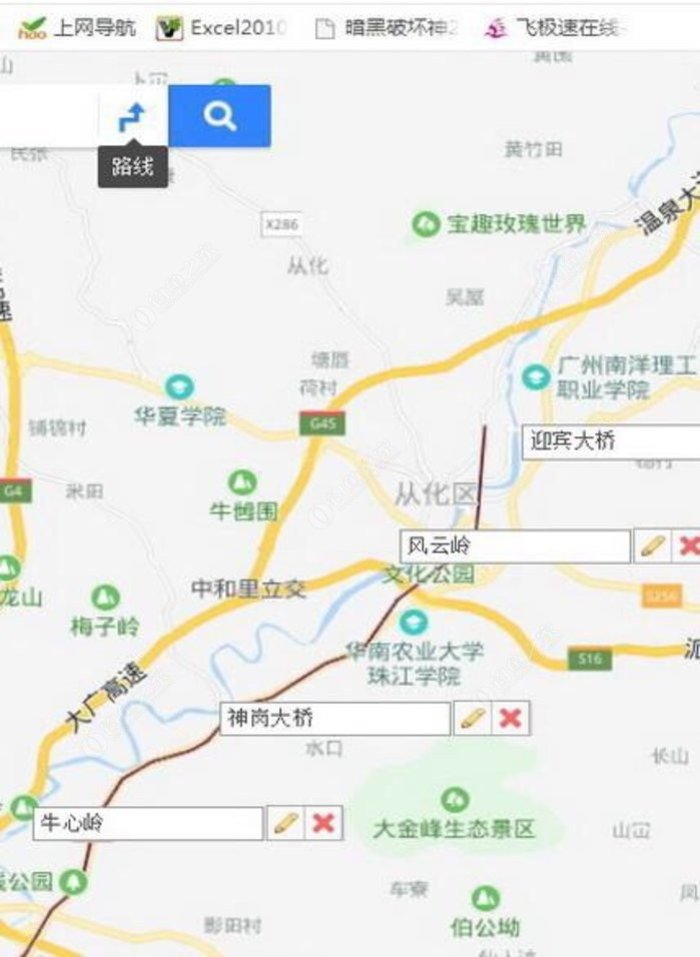Screen dimensions: 700x957
Task: Tap the 迎宾大桥 label field
Action: click(x=610, y=442)
